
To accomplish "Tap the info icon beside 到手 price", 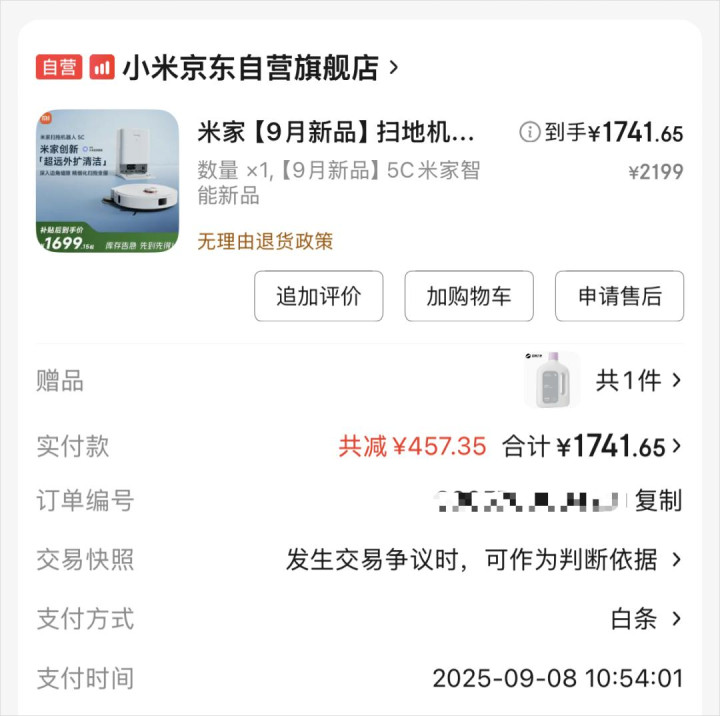I will 529,132.
